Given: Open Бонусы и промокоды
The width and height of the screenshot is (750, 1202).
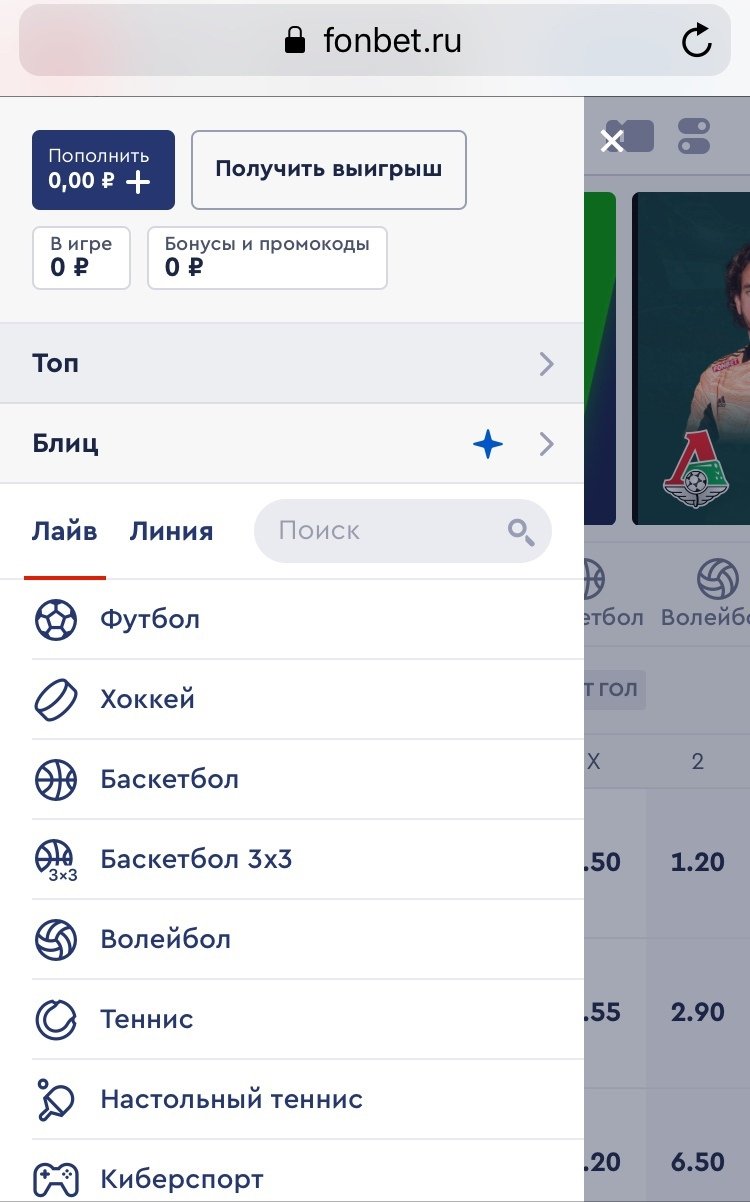Looking at the screenshot, I should [266, 257].
